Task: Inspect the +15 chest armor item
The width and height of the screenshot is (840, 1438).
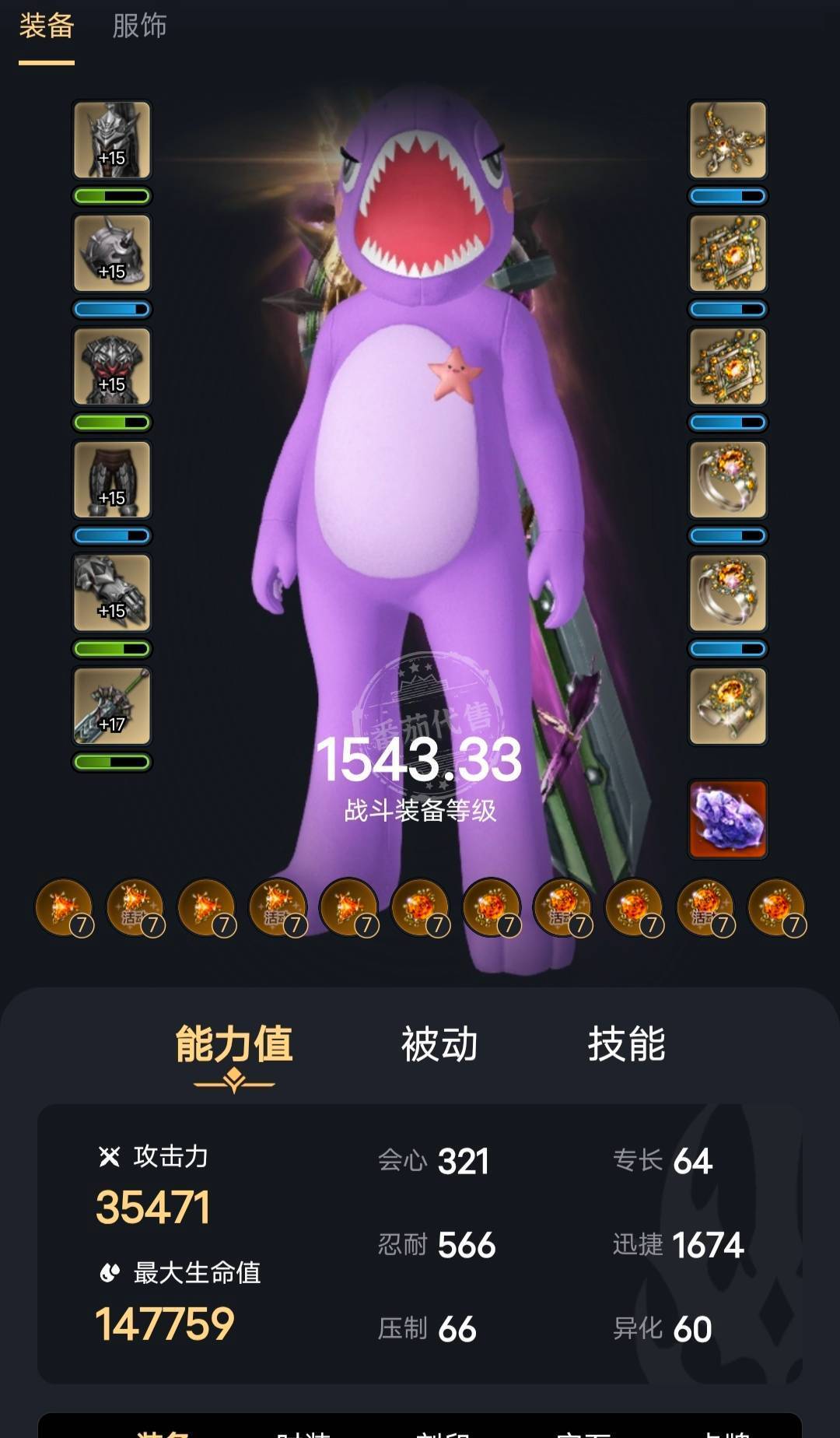Action: pos(112,367)
